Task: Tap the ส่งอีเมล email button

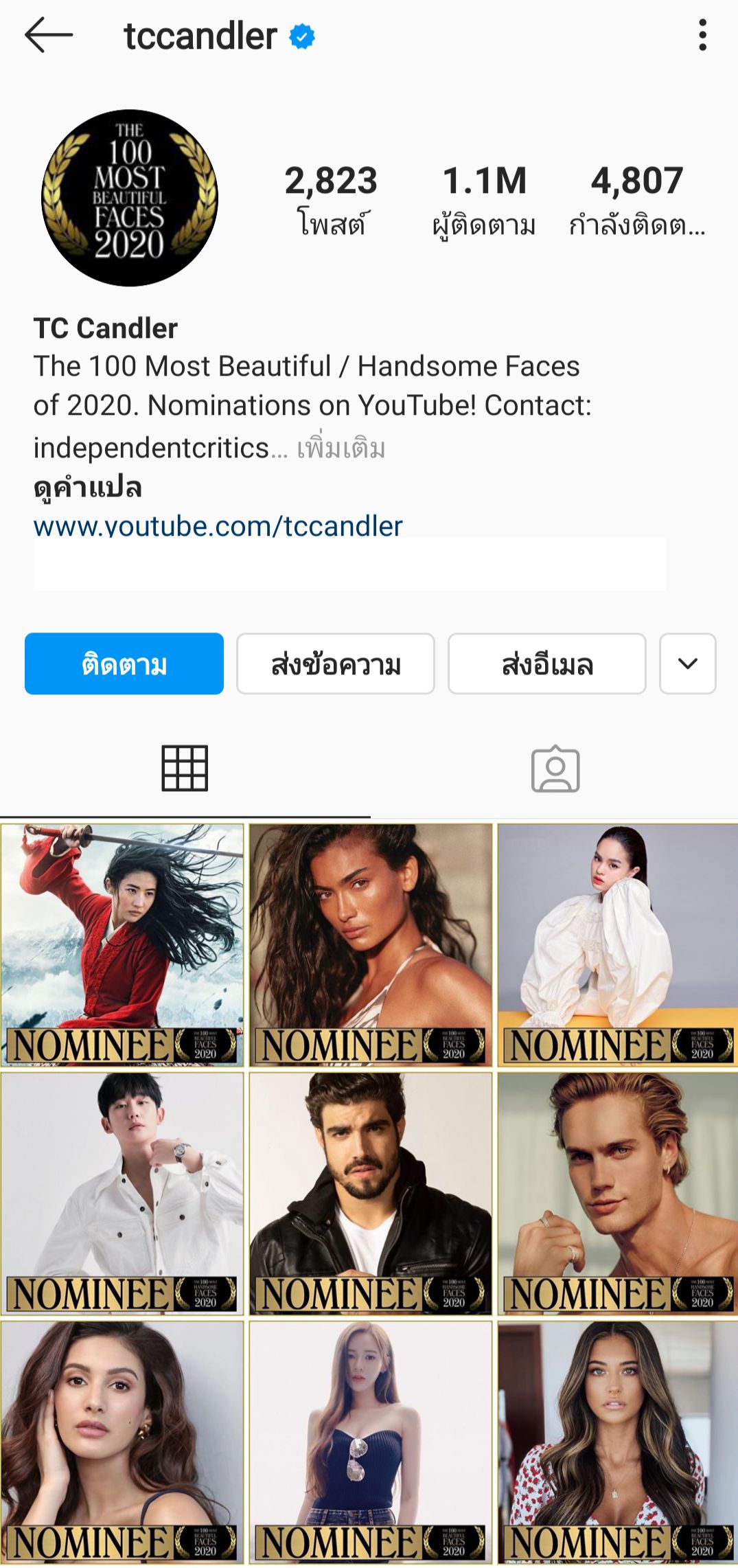Action: [547, 663]
